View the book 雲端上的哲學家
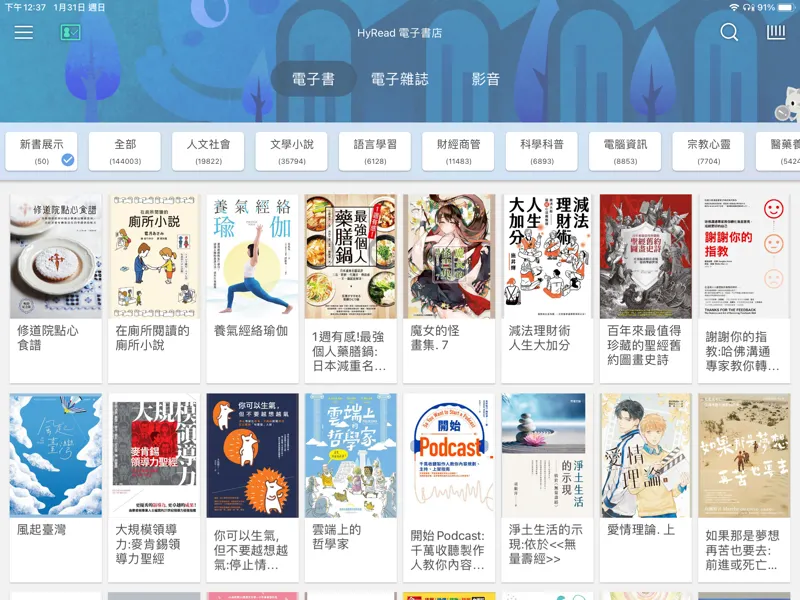The height and width of the screenshot is (600, 800). pyautogui.click(x=351, y=456)
